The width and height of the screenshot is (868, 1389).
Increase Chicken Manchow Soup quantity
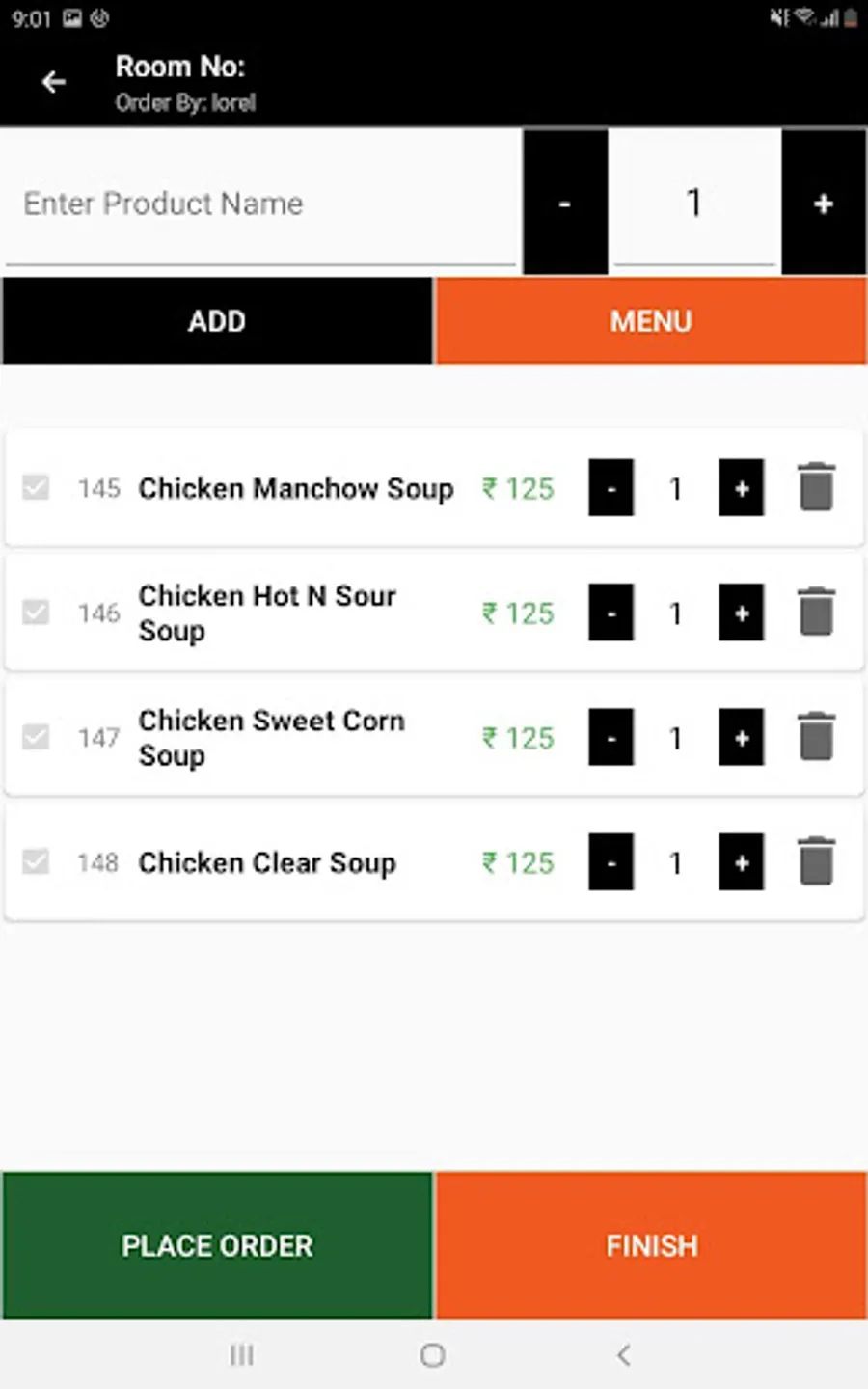tap(741, 488)
